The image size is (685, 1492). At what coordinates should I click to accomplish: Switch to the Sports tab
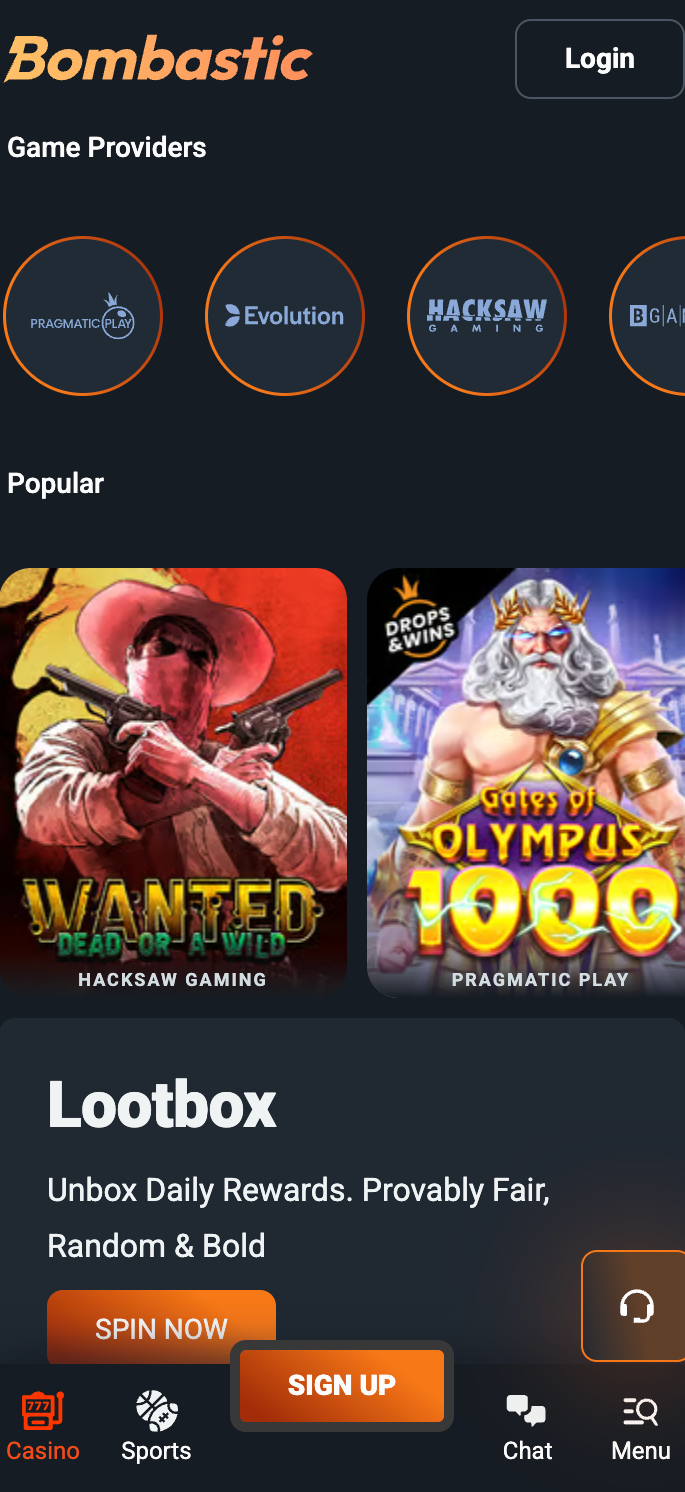[156, 1427]
